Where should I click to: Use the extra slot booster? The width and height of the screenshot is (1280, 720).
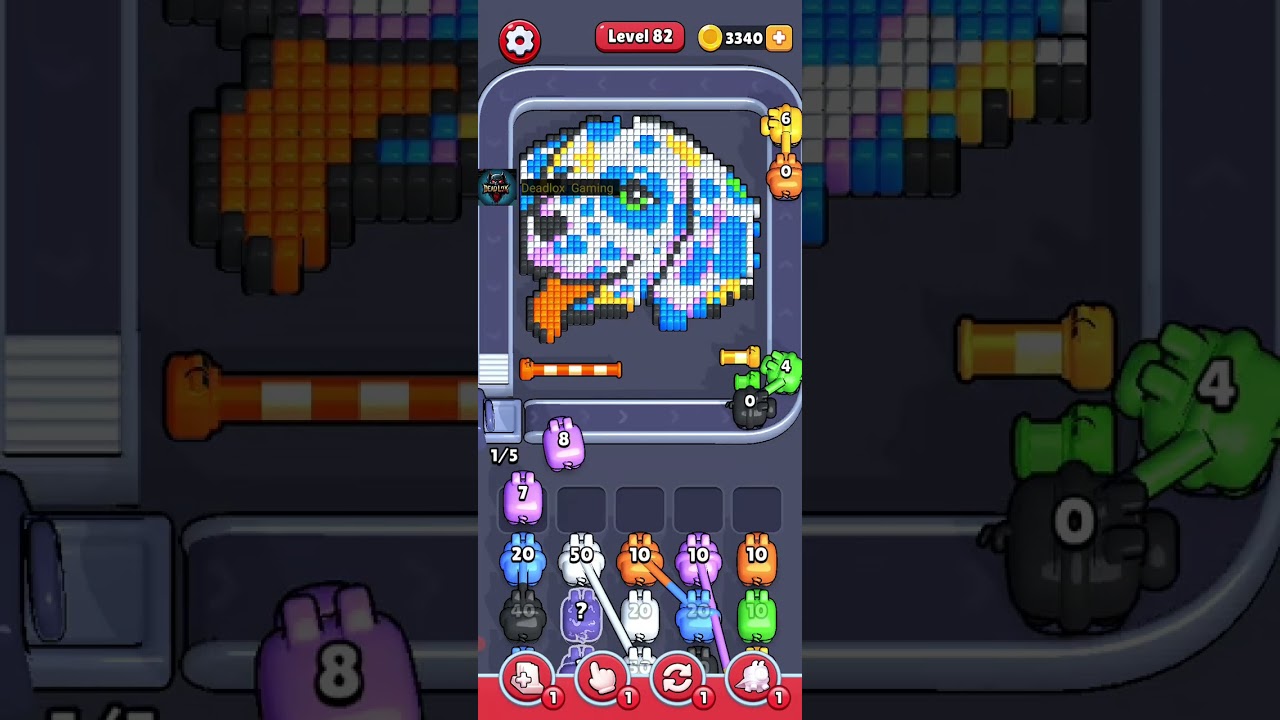[x=527, y=679]
